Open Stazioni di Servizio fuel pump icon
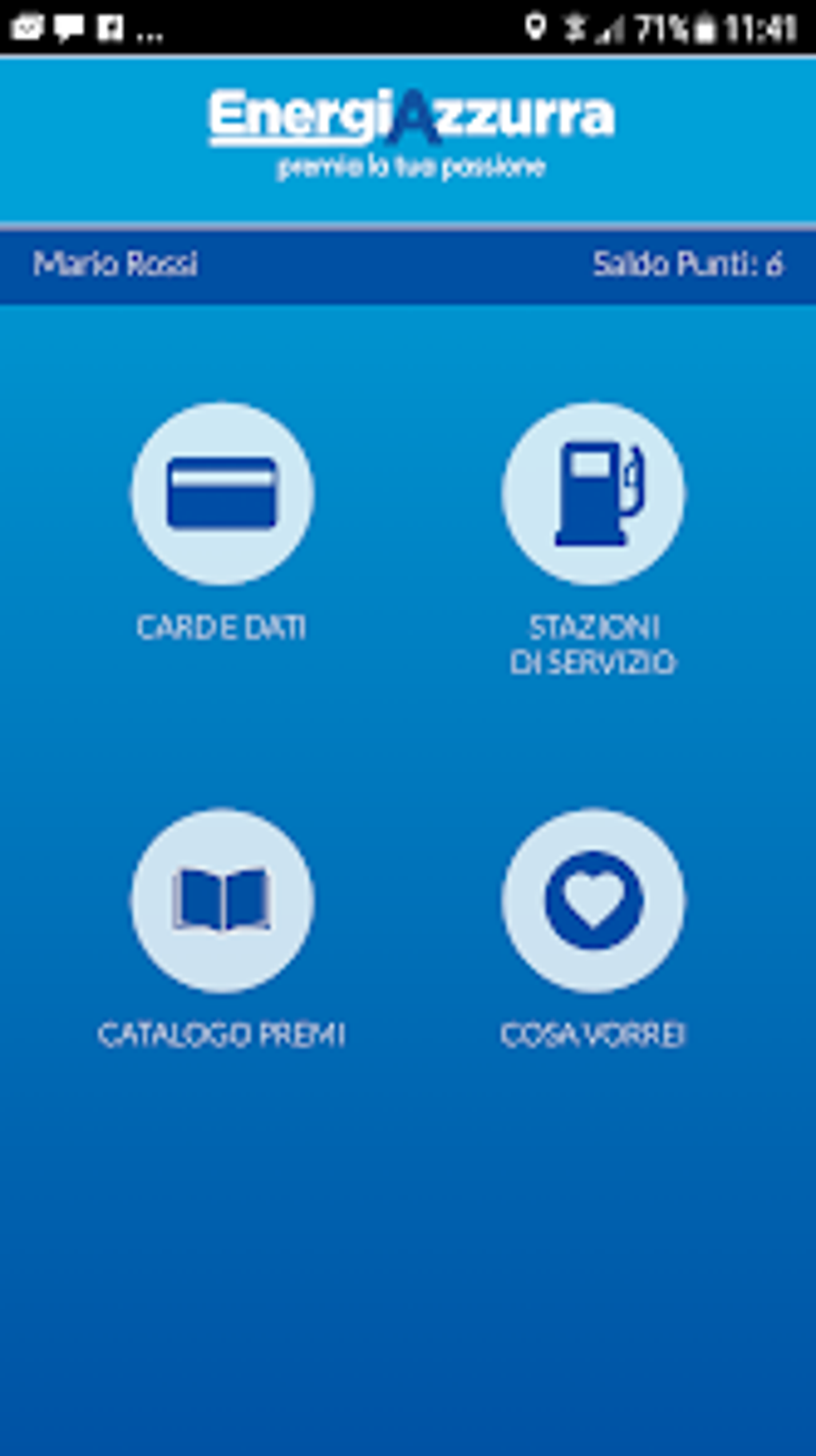 pyautogui.click(x=594, y=494)
